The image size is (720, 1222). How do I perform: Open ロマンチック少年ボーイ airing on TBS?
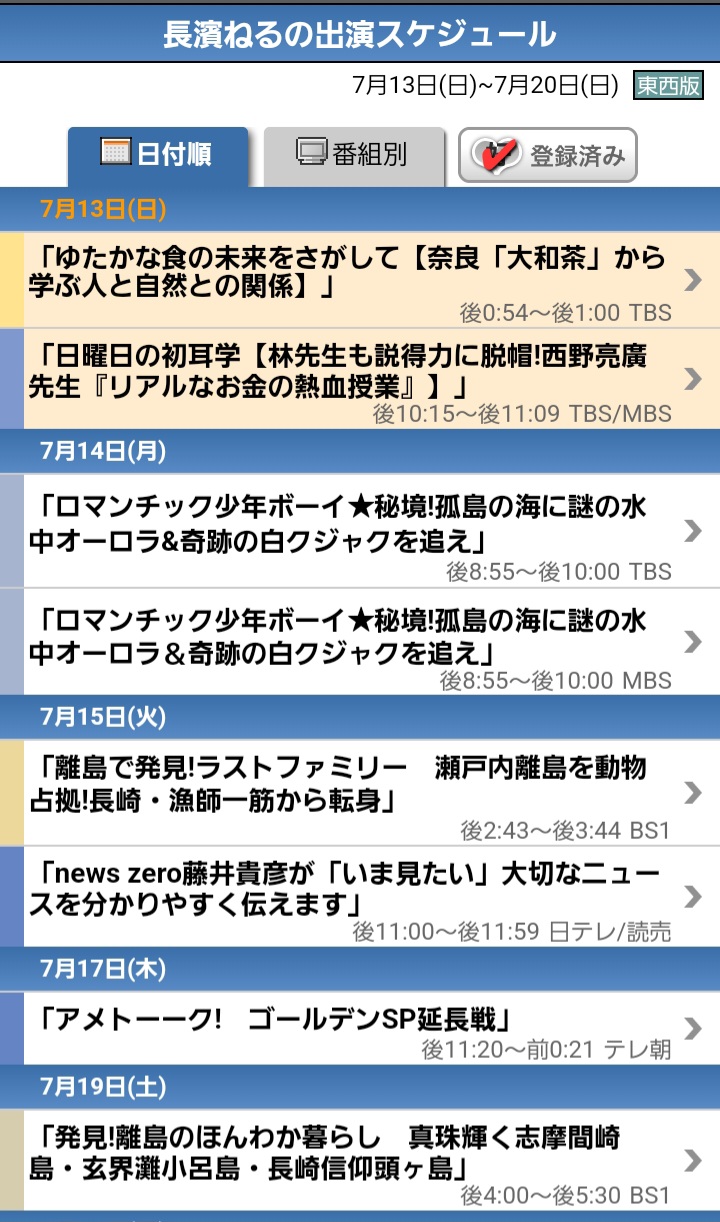point(360,530)
